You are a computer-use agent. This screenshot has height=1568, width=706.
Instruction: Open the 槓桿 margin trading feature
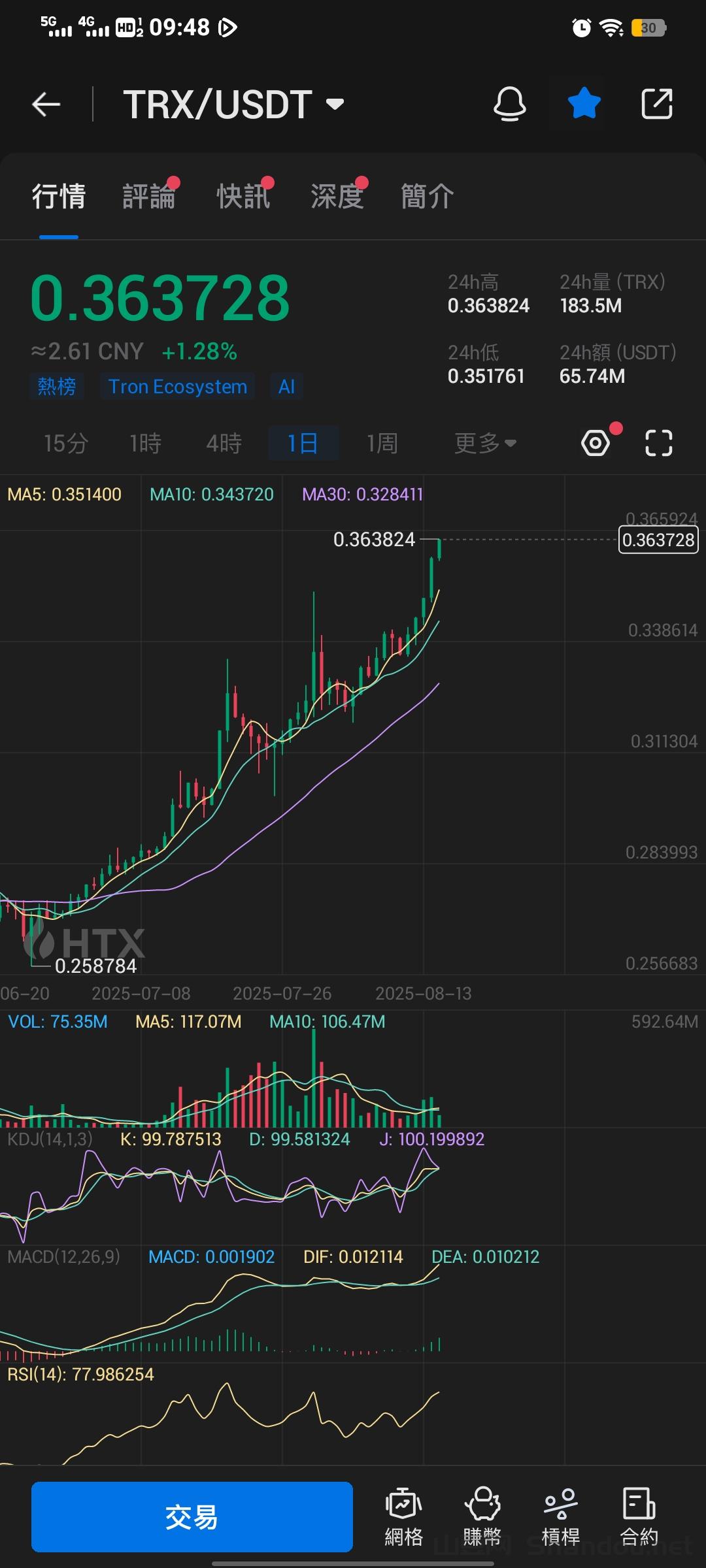(561, 1516)
